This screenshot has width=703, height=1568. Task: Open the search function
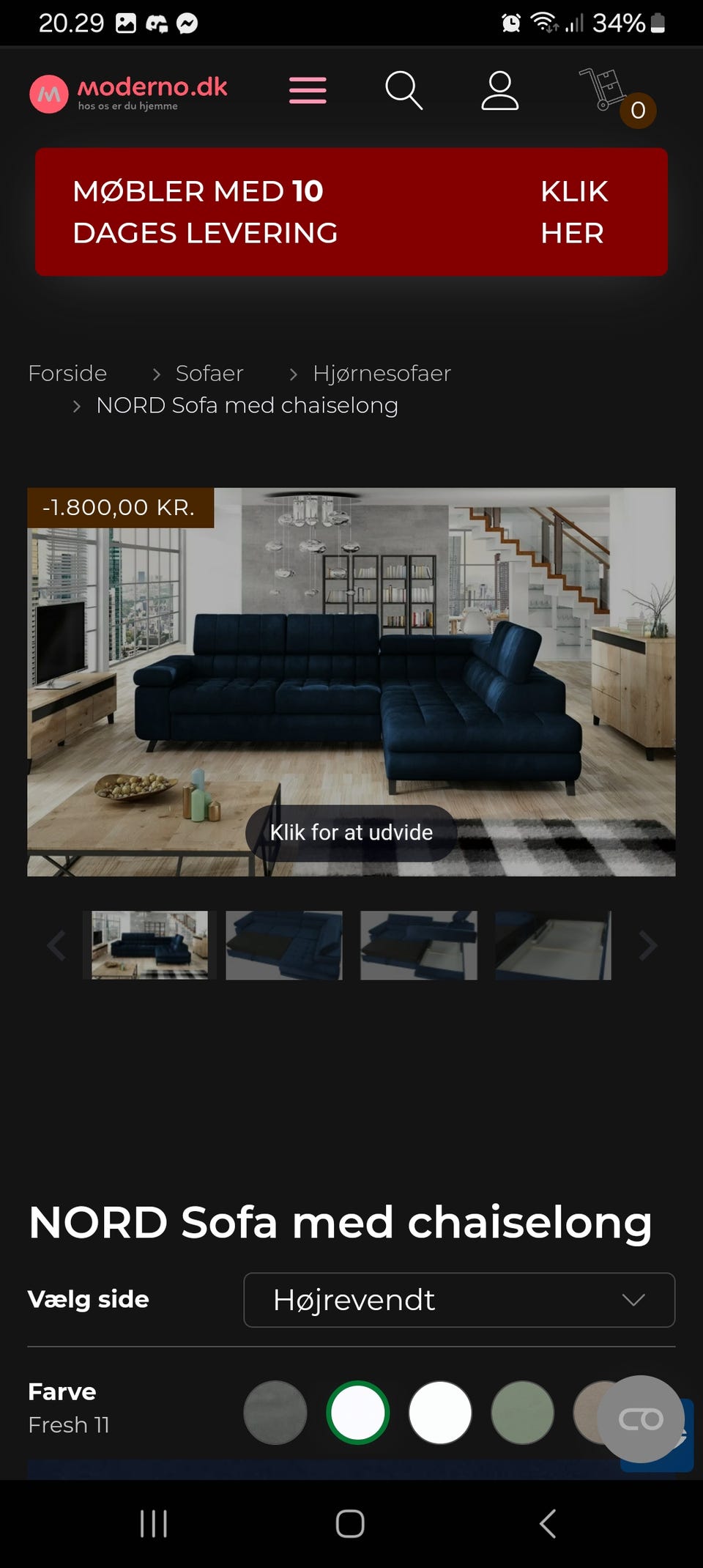[x=403, y=90]
